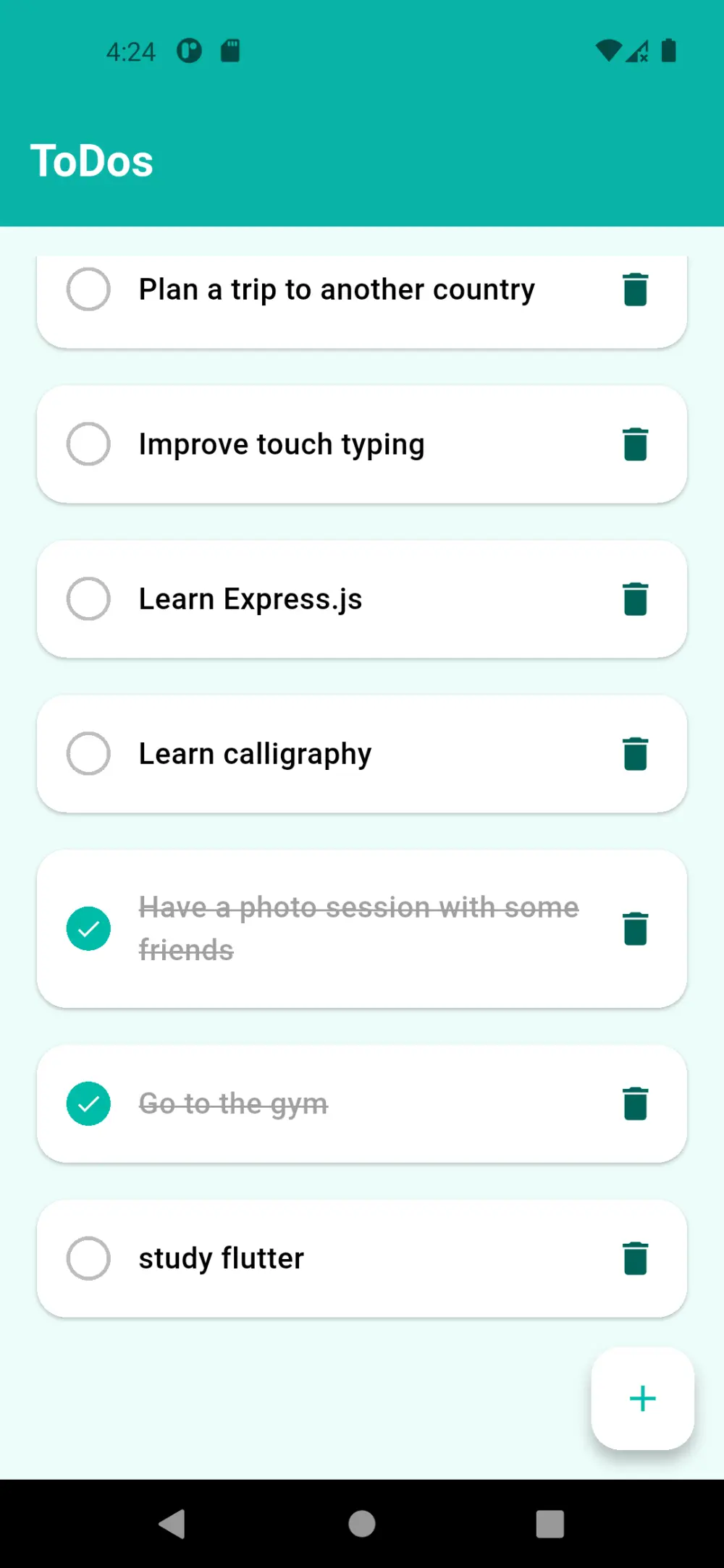724x1568 pixels.
Task: Delete the 'Improve touch typing' task
Action: click(635, 444)
